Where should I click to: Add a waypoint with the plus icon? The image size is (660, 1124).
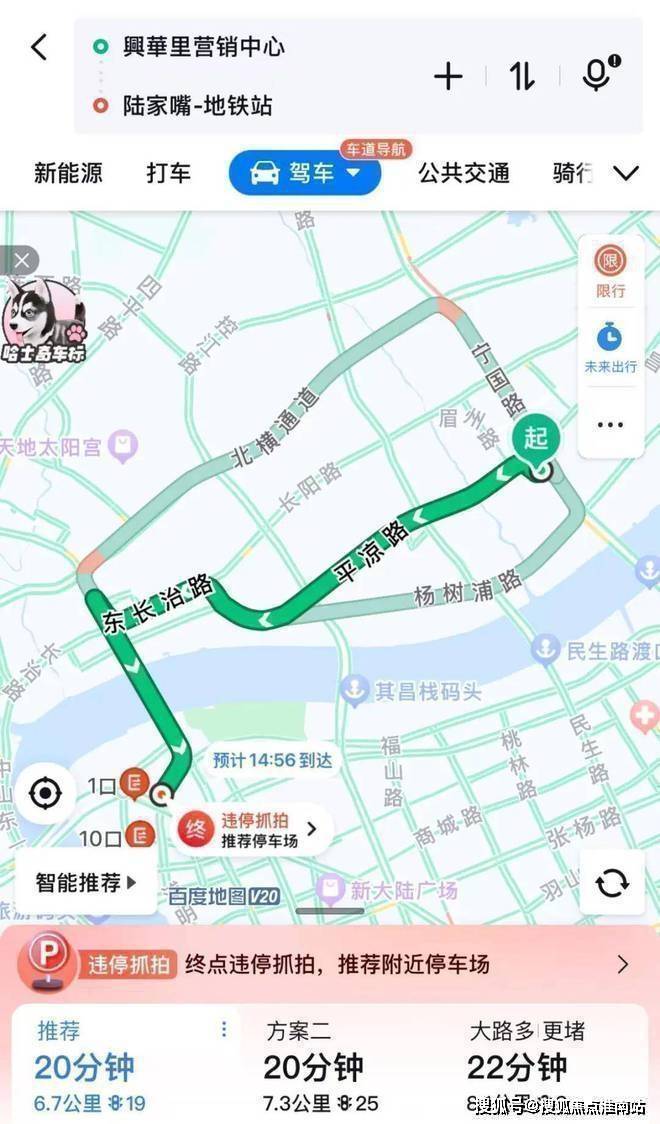[x=448, y=77]
